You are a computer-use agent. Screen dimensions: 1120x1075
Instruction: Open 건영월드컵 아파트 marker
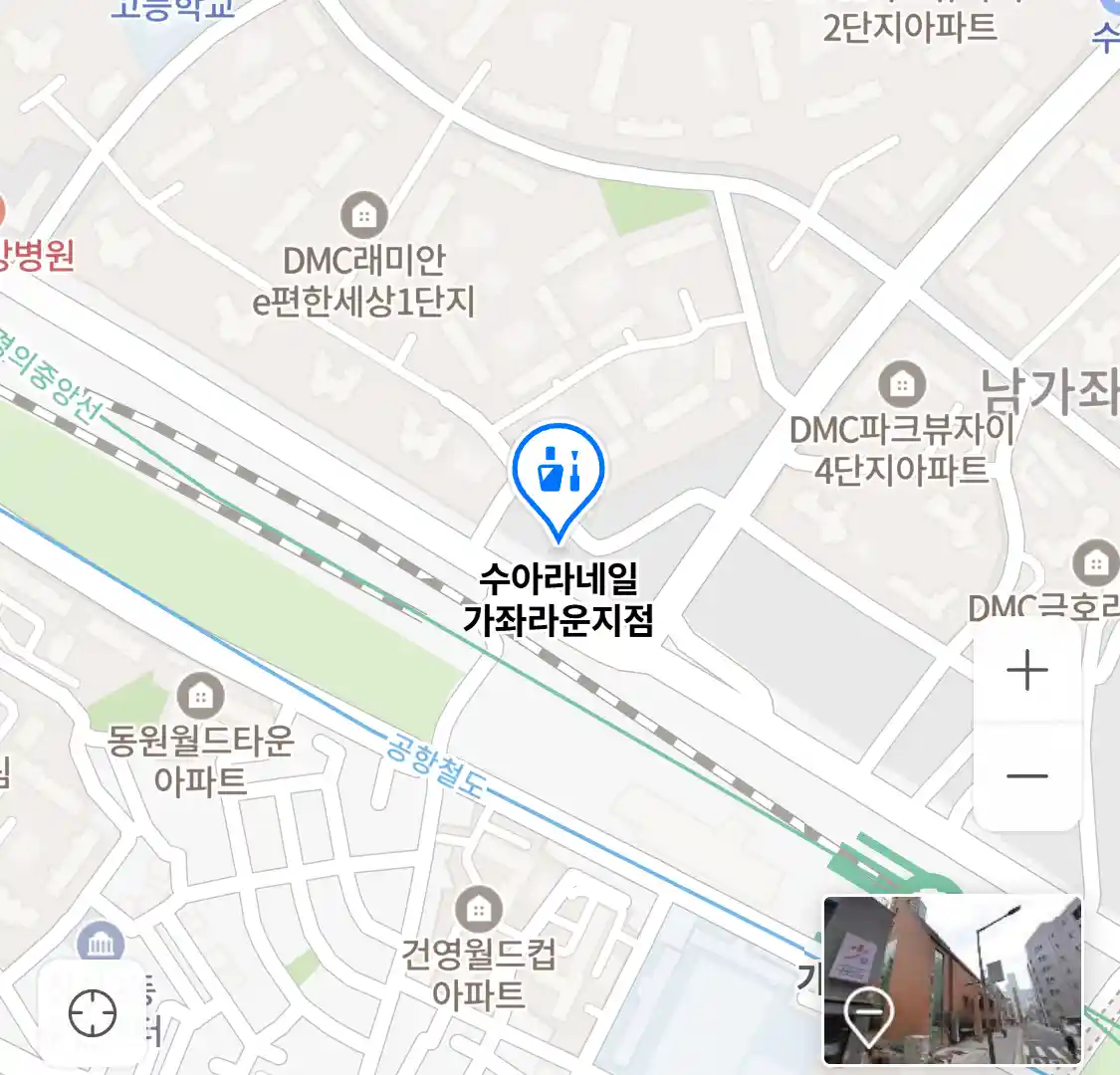coord(479,910)
